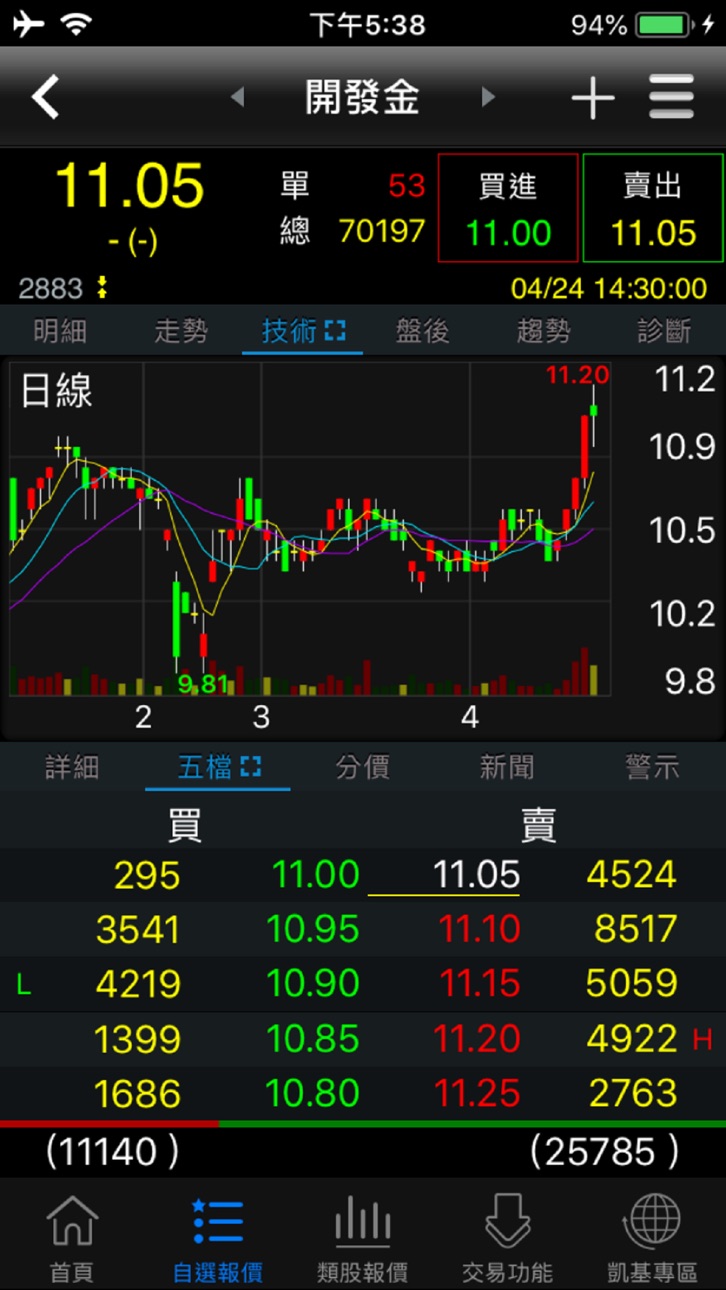Open the hamburger menu
Image resolution: width=726 pixels, height=1290 pixels.
671,98
